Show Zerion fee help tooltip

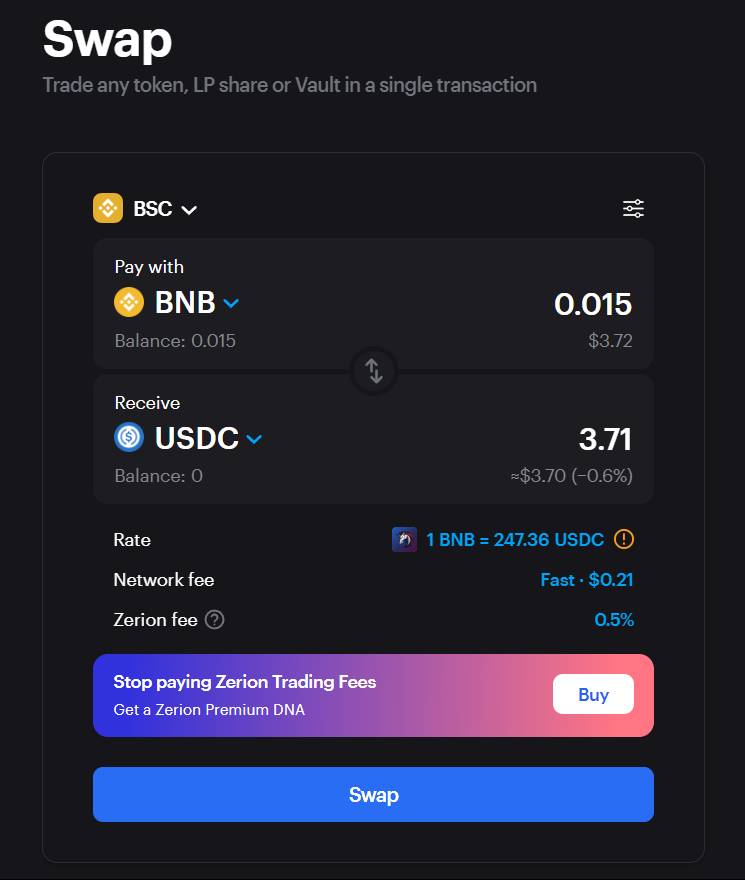point(215,620)
